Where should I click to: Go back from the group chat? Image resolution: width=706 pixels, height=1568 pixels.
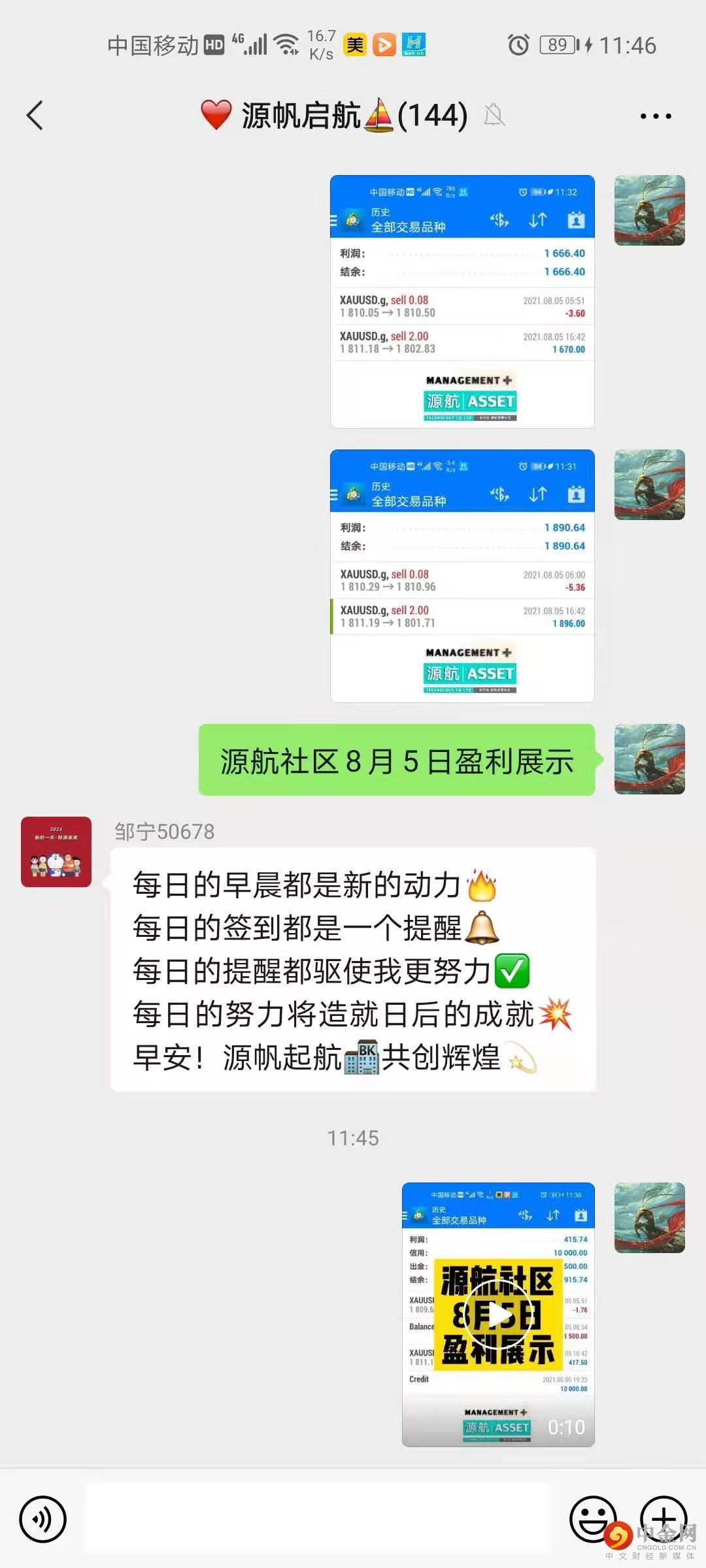coord(35,116)
